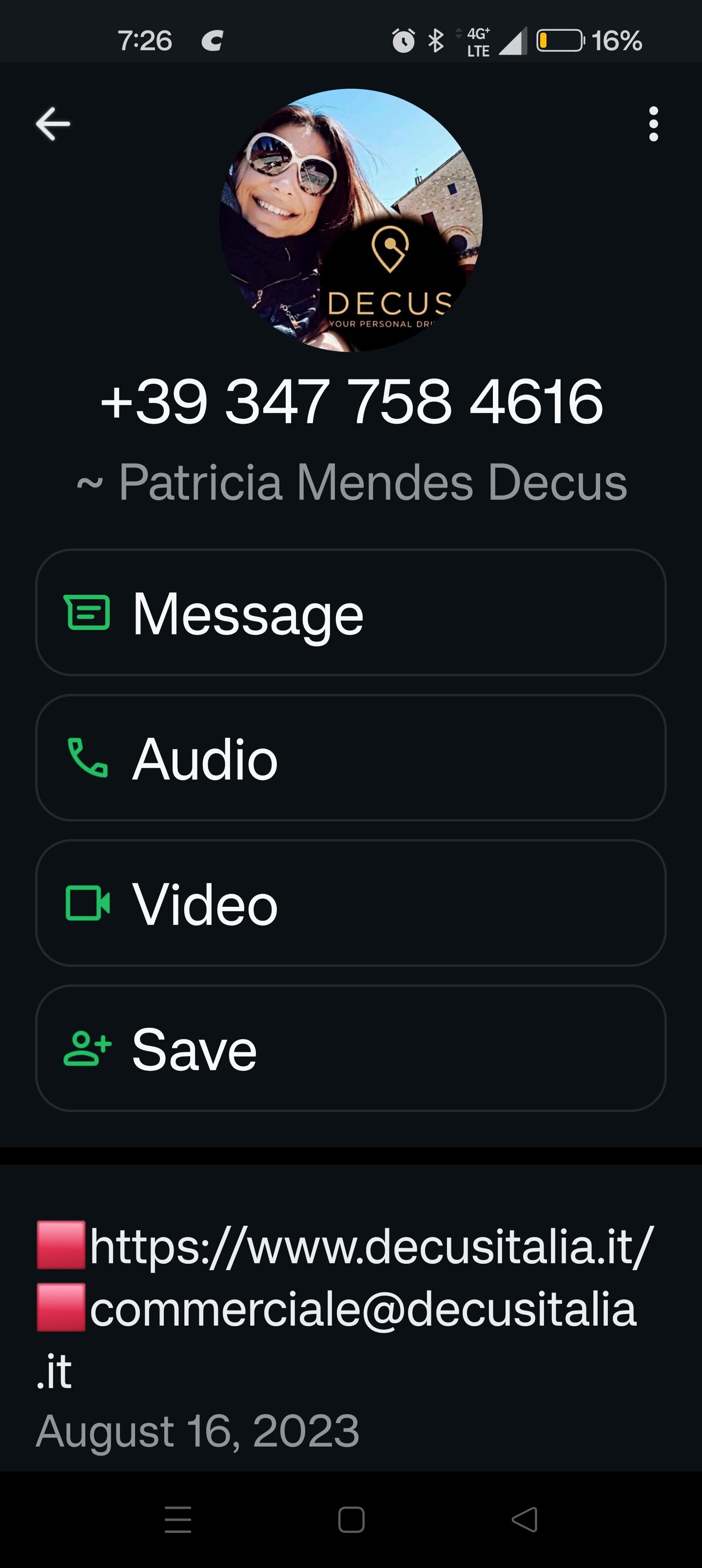
Task: Go back using the top arrow
Action: [x=53, y=124]
